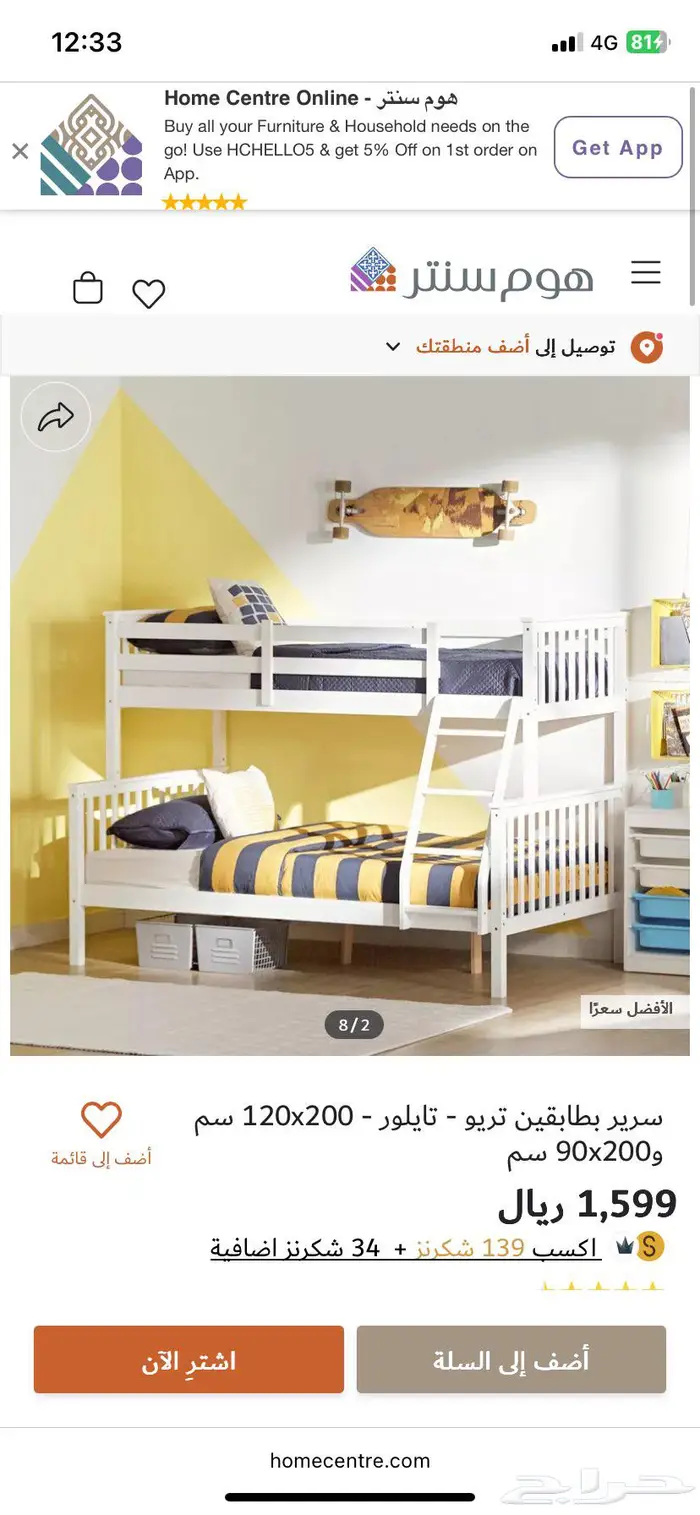Tap اشترِ الآن to buy now
700x1515 pixels.
coord(189,1360)
